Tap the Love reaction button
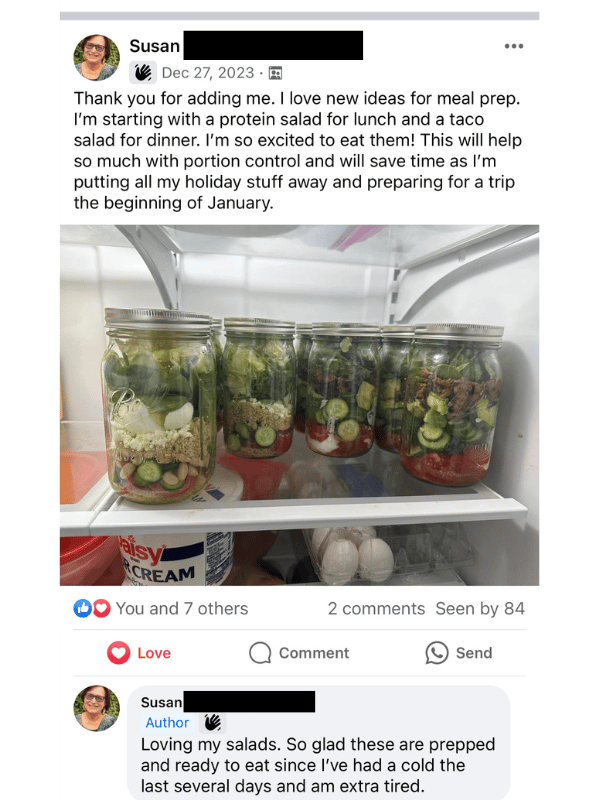This screenshot has width=600, height=800. click(139, 653)
